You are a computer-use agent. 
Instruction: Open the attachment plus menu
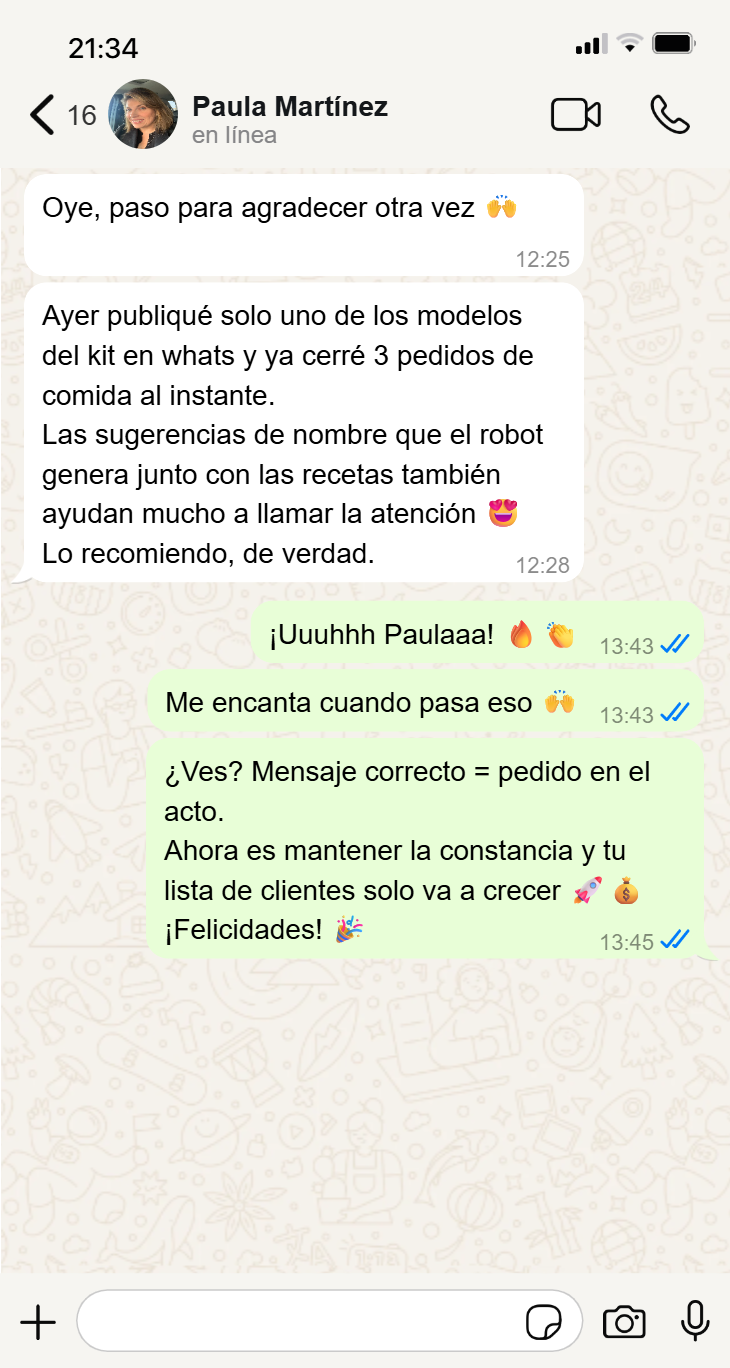coord(38,1322)
